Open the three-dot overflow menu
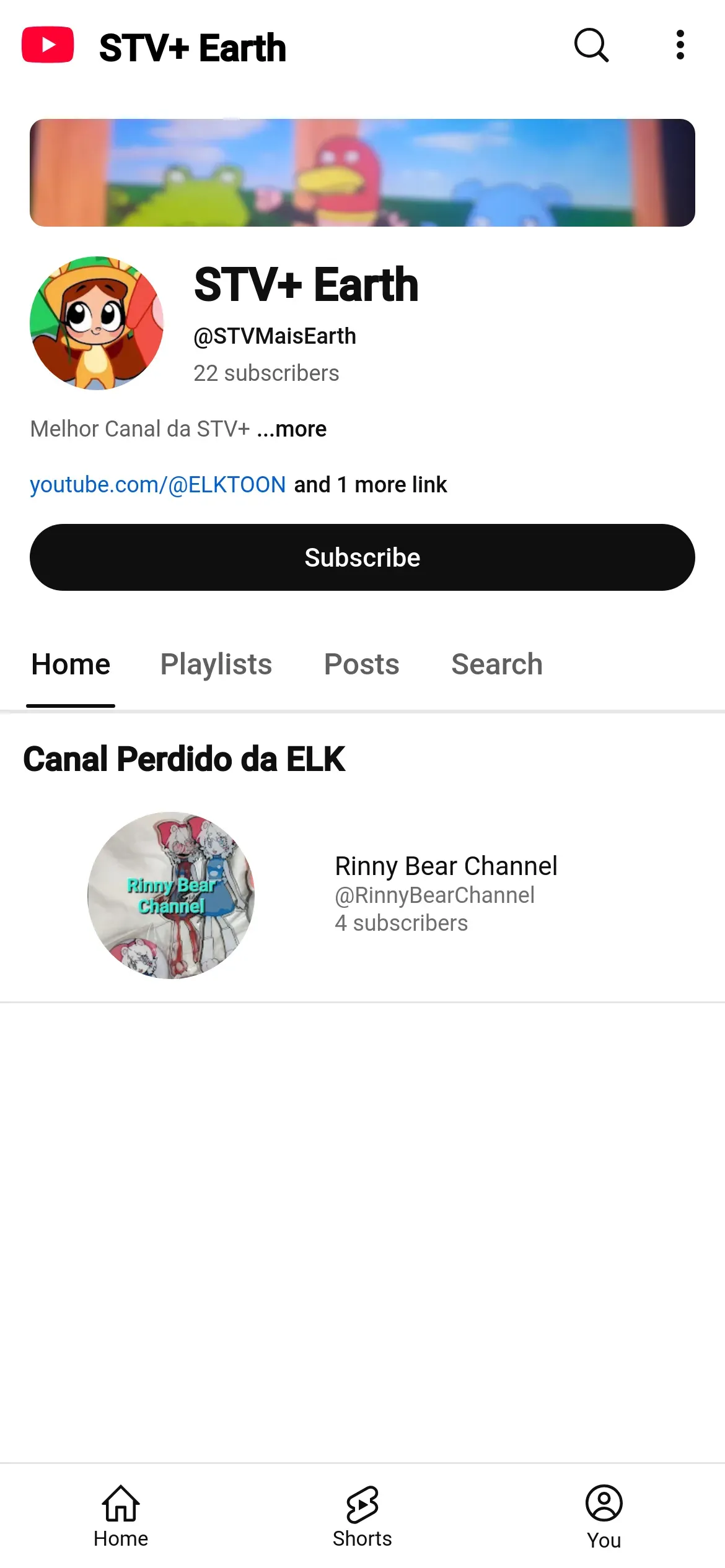This screenshot has width=725, height=1568. pyautogui.click(x=680, y=45)
